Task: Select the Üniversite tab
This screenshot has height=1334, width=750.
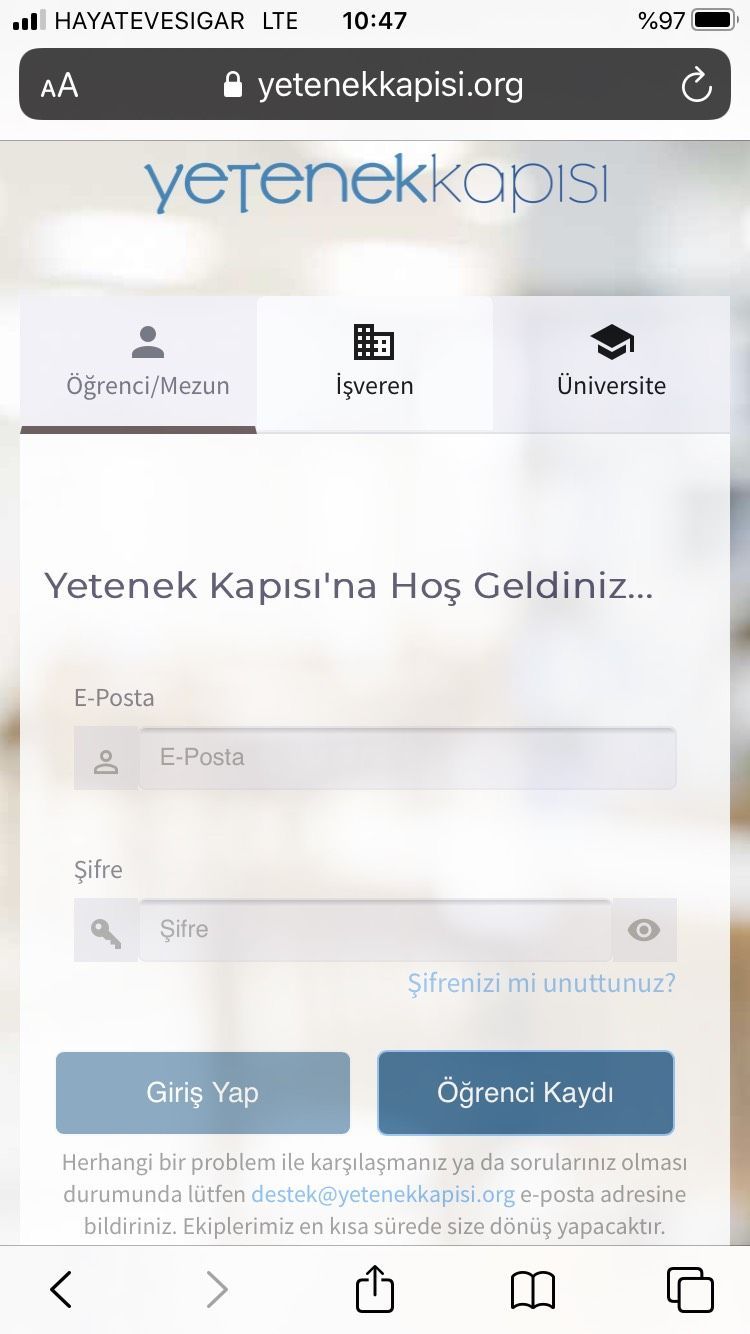Action: click(x=611, y=363)
